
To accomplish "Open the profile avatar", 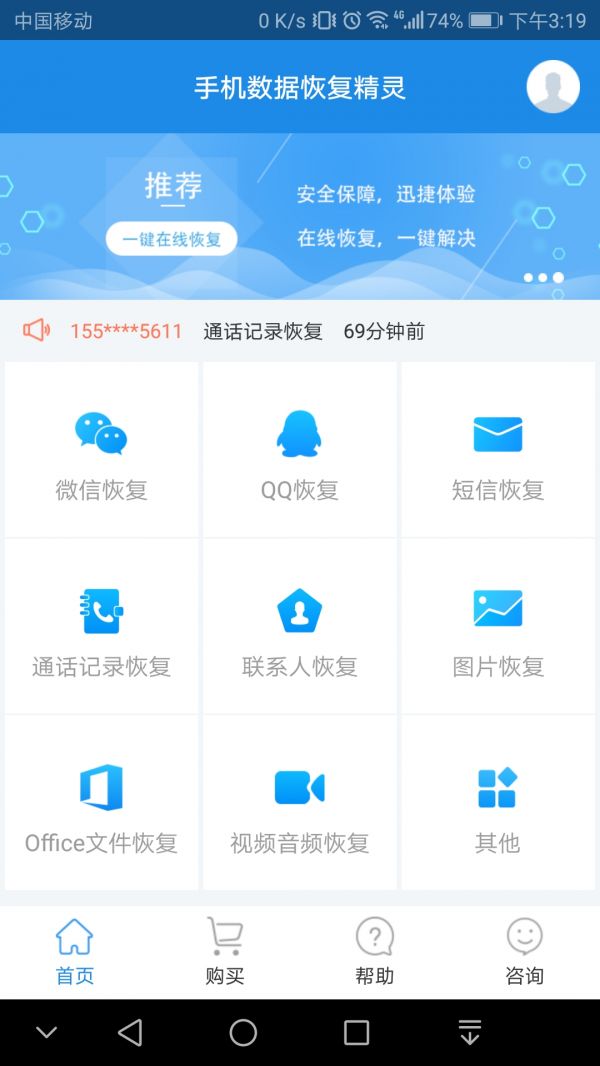I will pos(553,87).
